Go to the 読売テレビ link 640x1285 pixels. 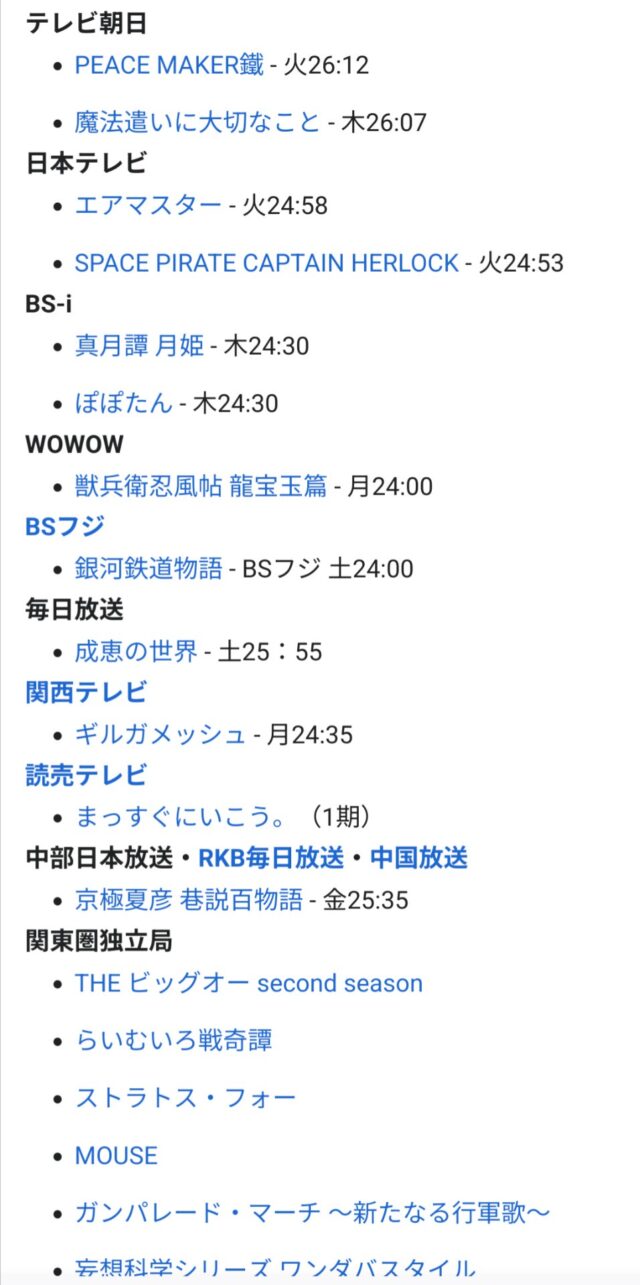tap(86, 775)
